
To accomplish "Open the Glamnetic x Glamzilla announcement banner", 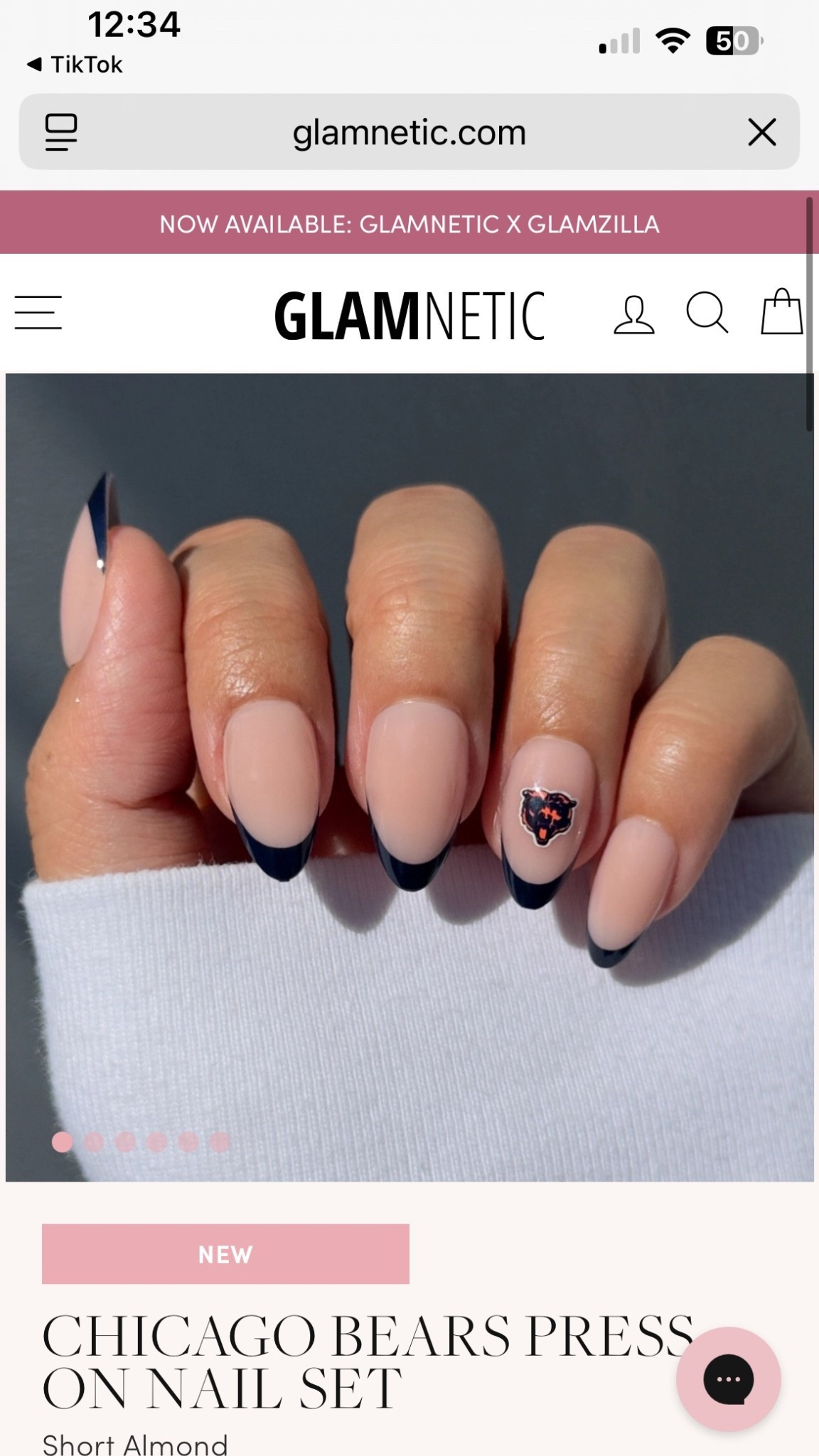I will (409, 224).
